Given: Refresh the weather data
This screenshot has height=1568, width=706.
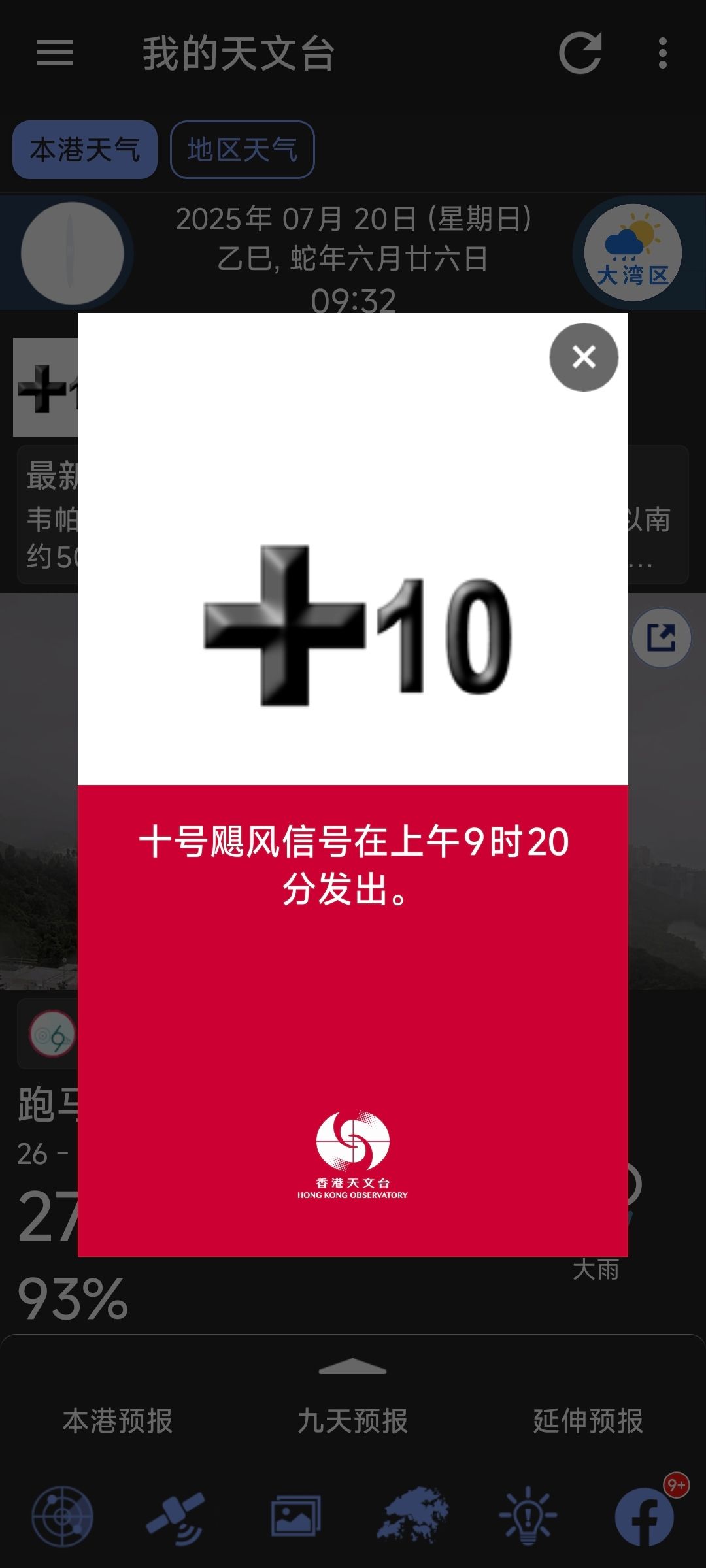Looking at the screenshot, I should pos(580,53).
